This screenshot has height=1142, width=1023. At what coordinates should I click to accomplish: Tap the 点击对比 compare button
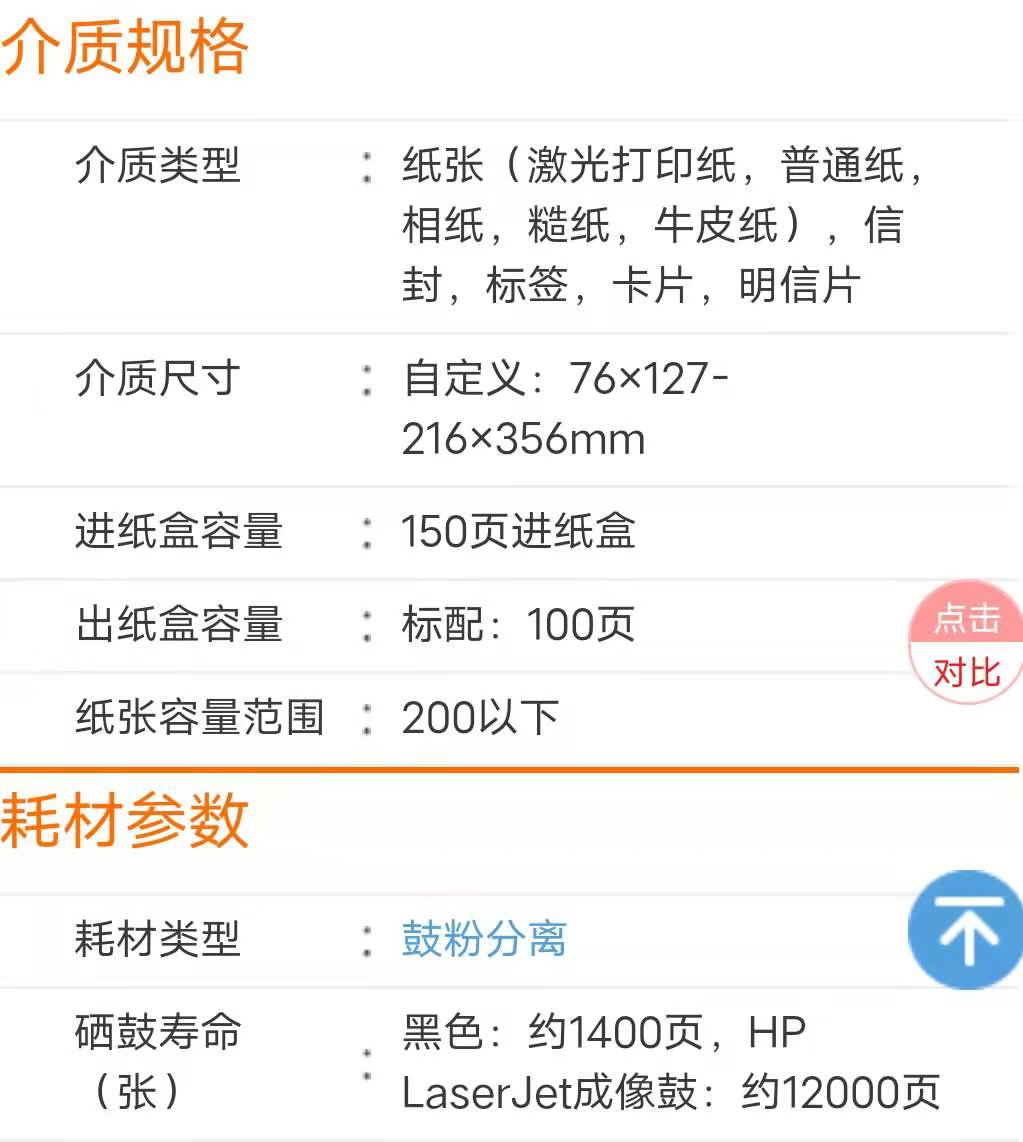point(966,645)
